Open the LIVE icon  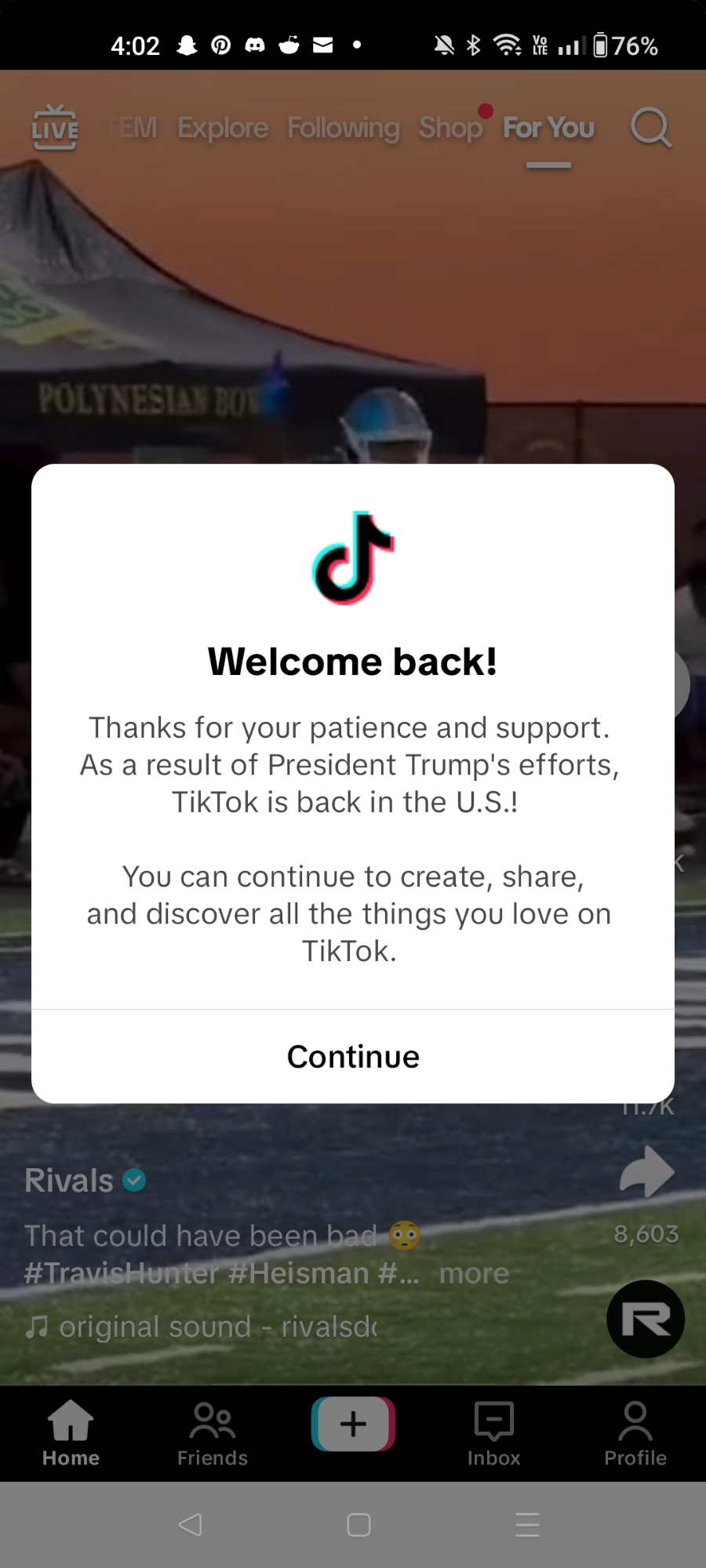click(55, 127)
